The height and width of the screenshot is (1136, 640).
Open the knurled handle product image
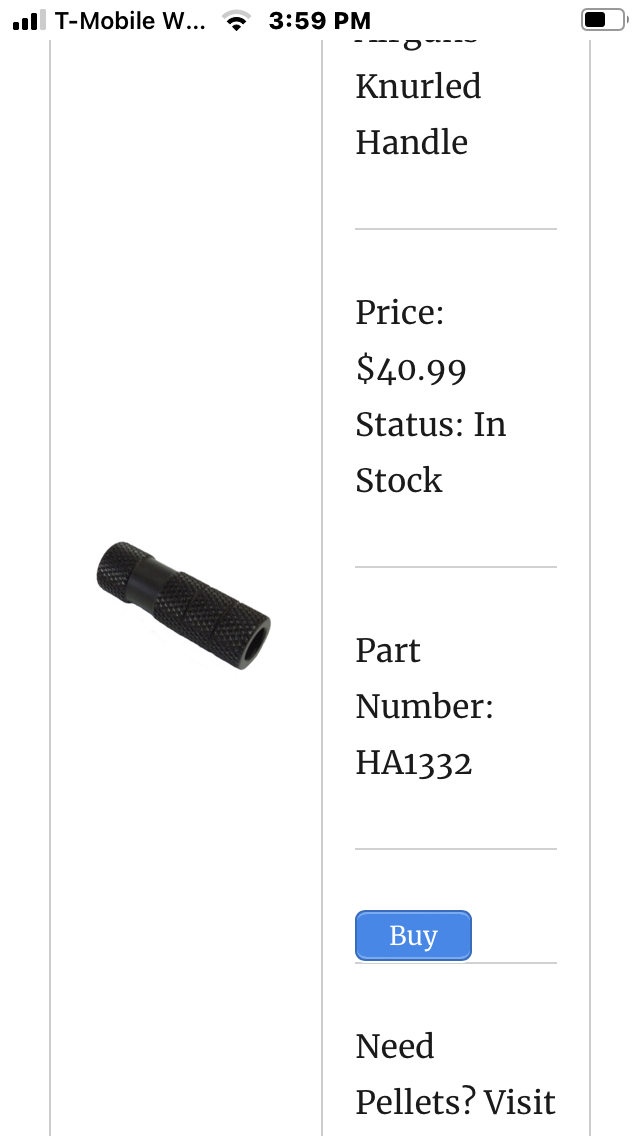pyautogui.click(x=184, y=603)
